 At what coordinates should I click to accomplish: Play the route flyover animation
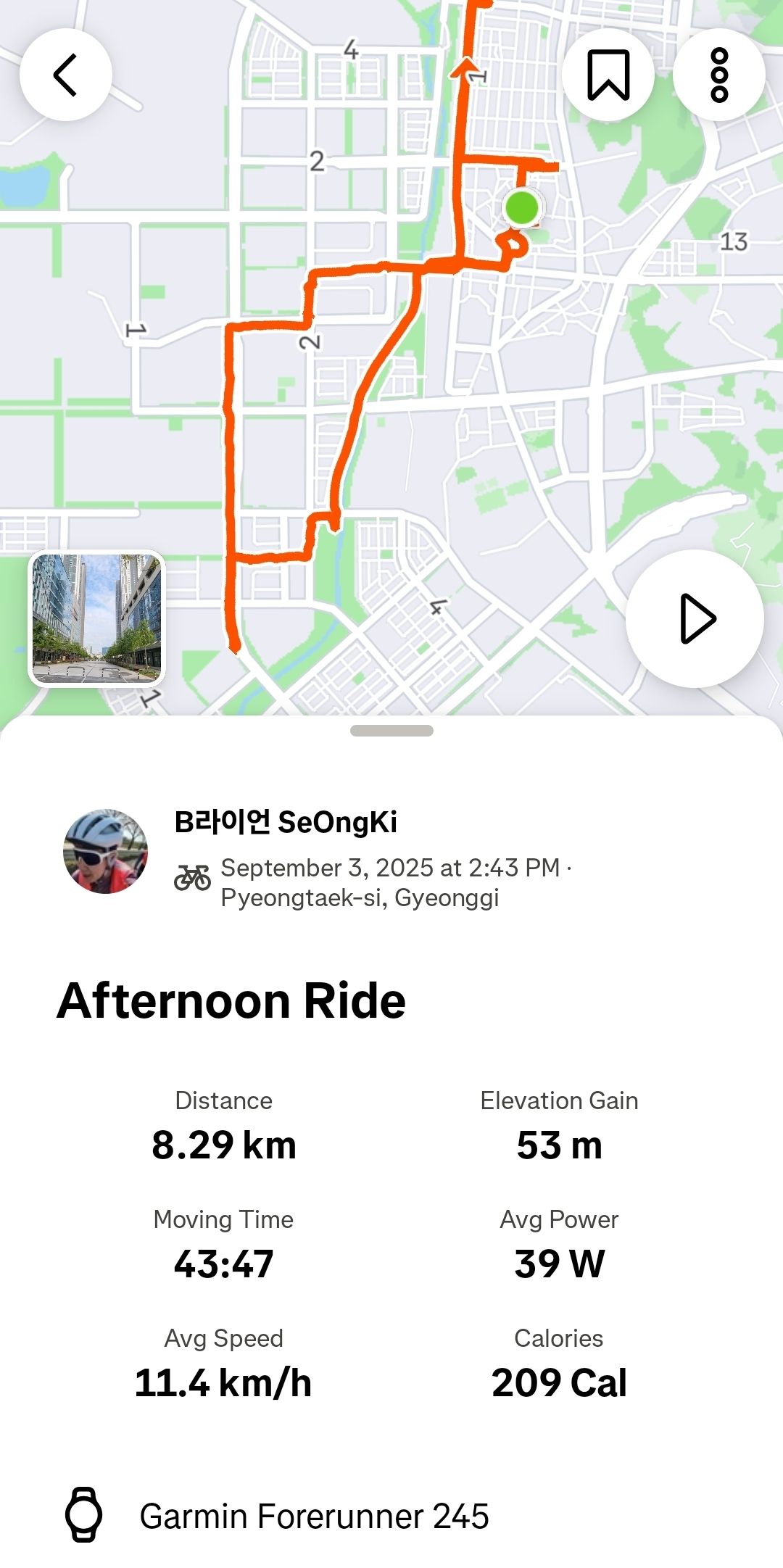pyautogui.click(x=695, y=618)
